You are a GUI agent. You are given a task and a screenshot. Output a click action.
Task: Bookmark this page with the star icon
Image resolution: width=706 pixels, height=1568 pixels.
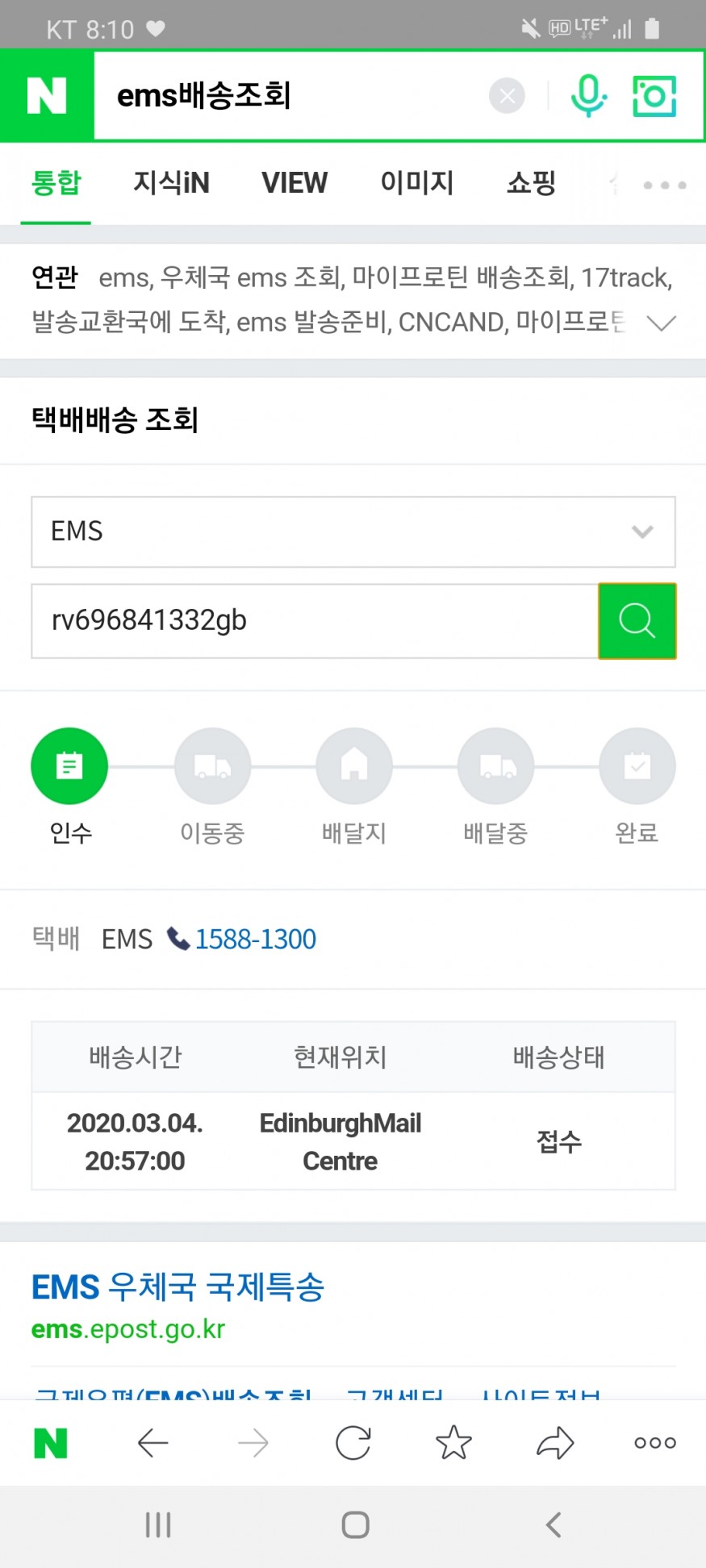click(x=453, y=1443)
